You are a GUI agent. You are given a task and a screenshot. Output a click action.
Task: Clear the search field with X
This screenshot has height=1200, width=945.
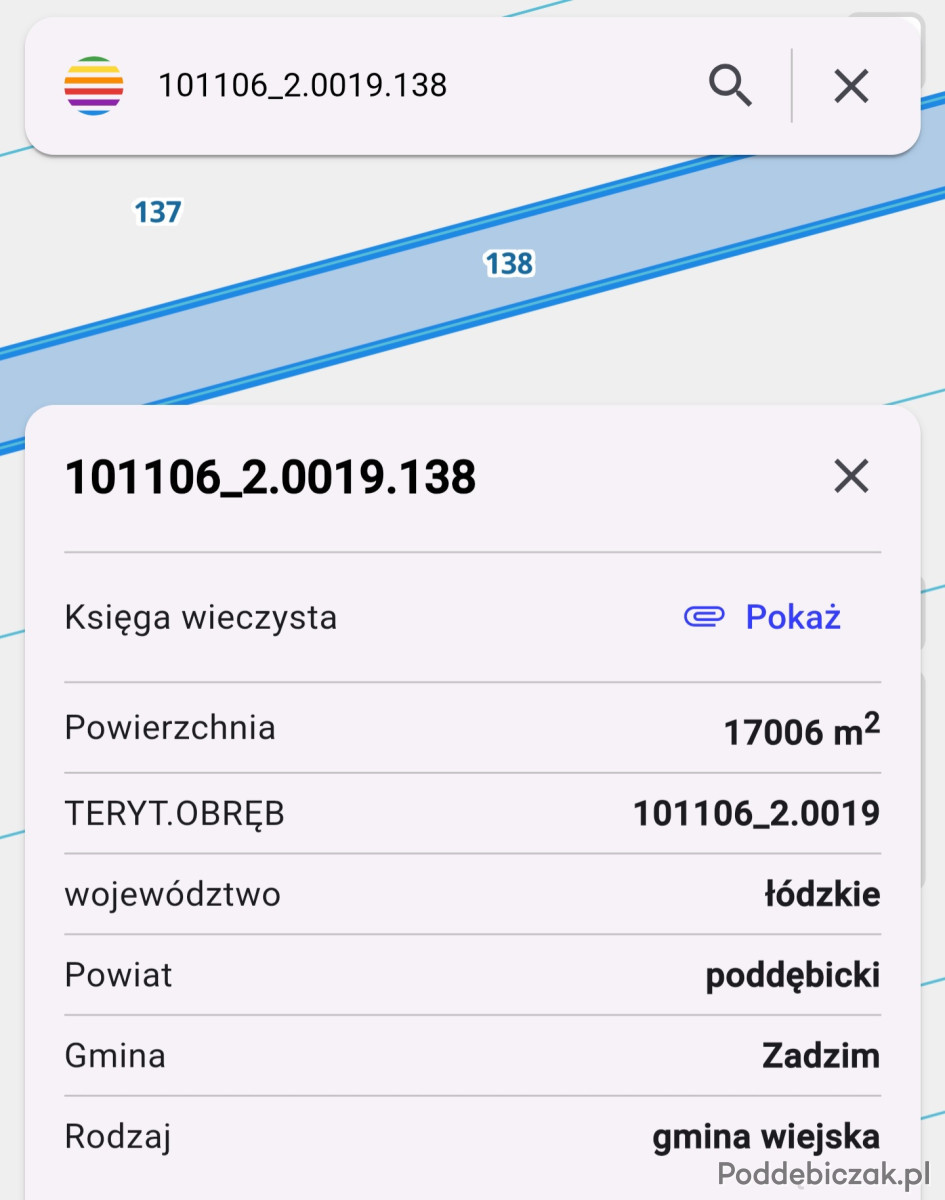click(x=851, y=86)
